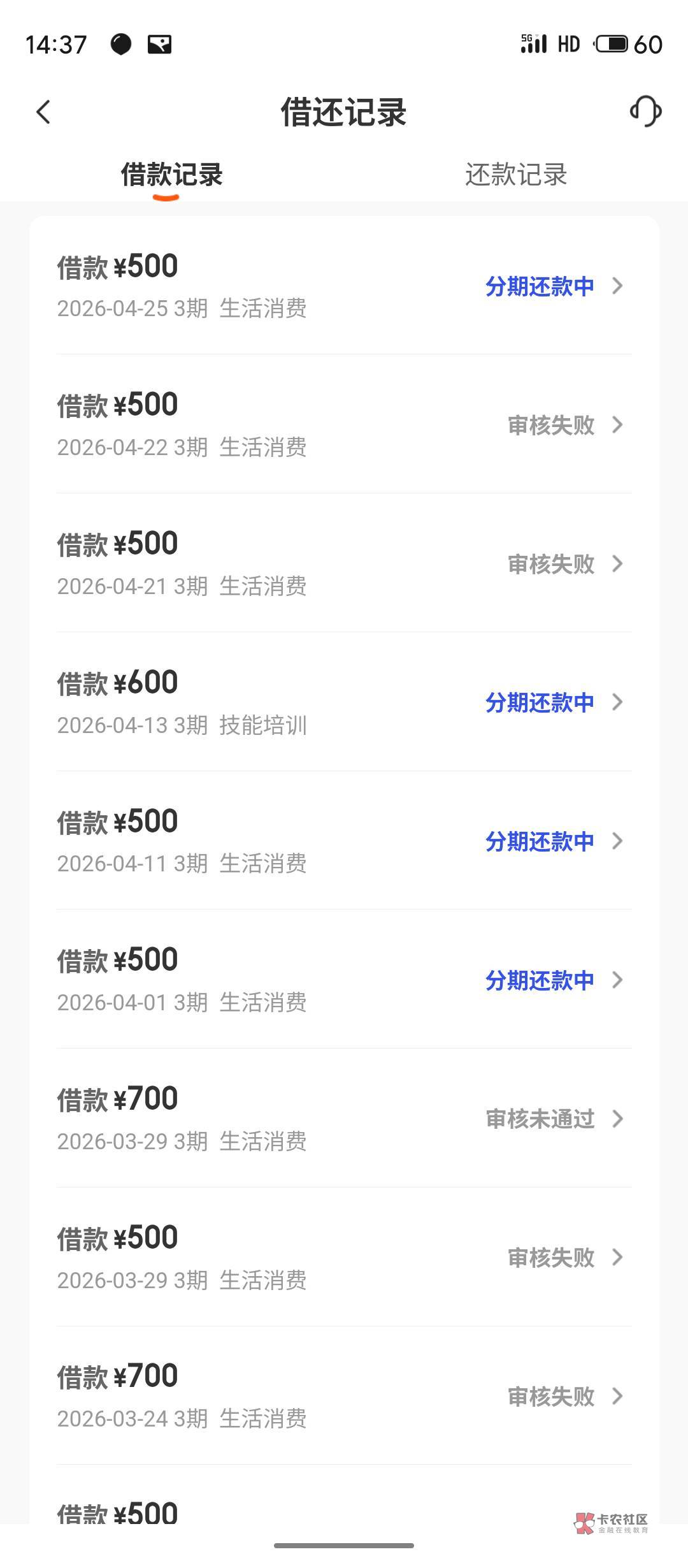Switch to the 还款记录 tab
The image size is (688, 1568).
pos(516,175)
